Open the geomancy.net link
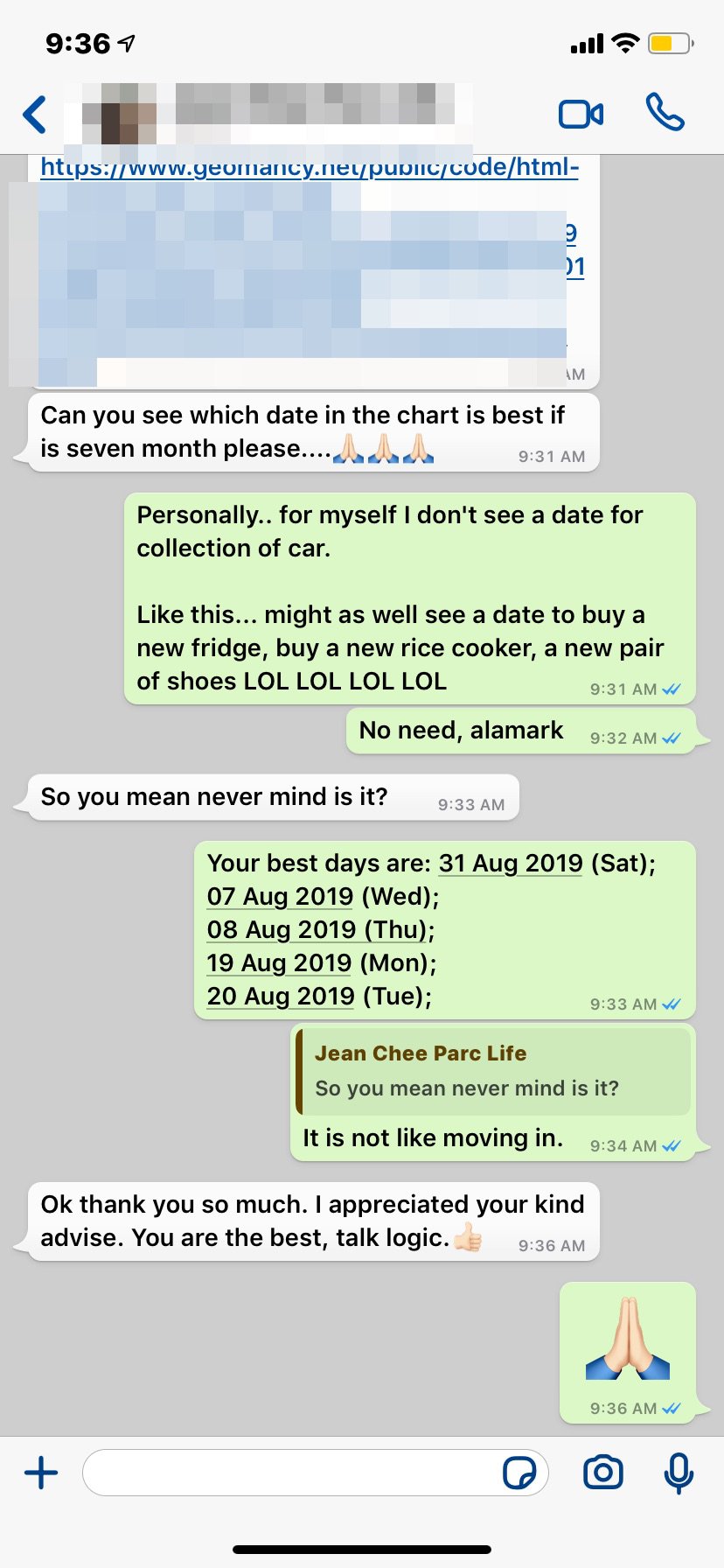The height and width of the screenshot is (1568, 724). pyautogui.click(x=310, y=168)
